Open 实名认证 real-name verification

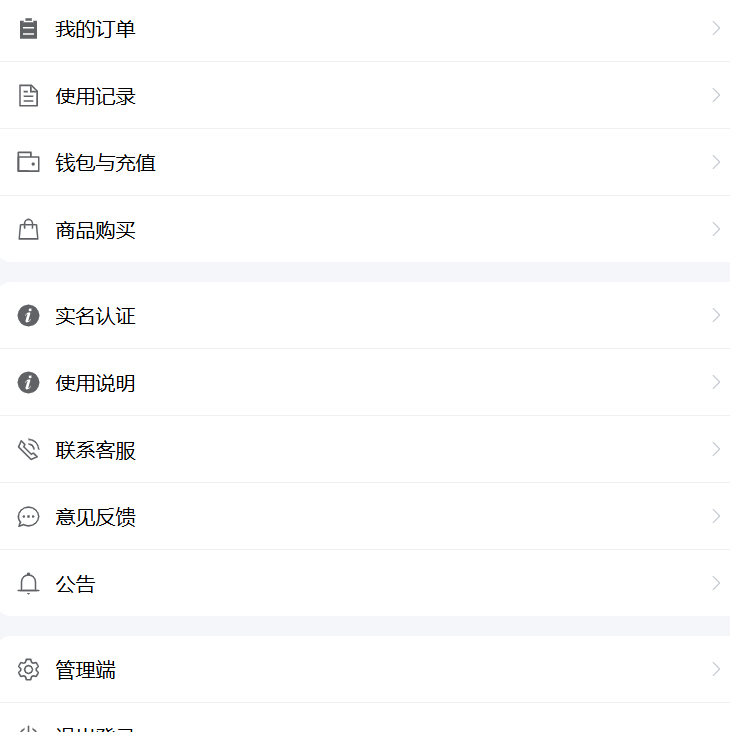[x=365, y=316]
